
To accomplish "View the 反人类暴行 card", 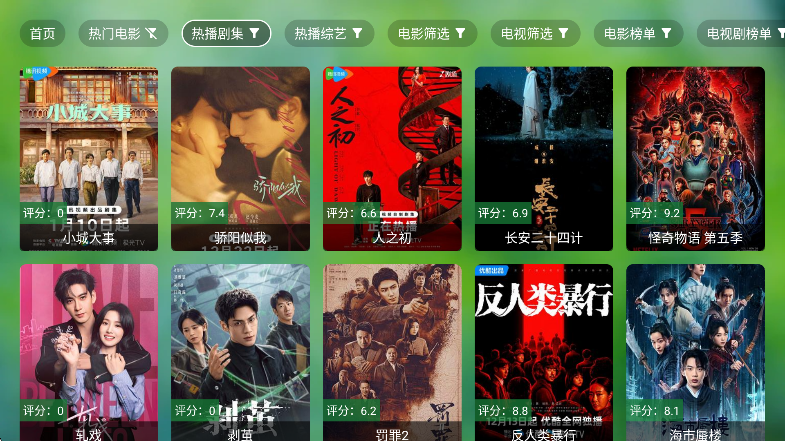I will [543, 352].
